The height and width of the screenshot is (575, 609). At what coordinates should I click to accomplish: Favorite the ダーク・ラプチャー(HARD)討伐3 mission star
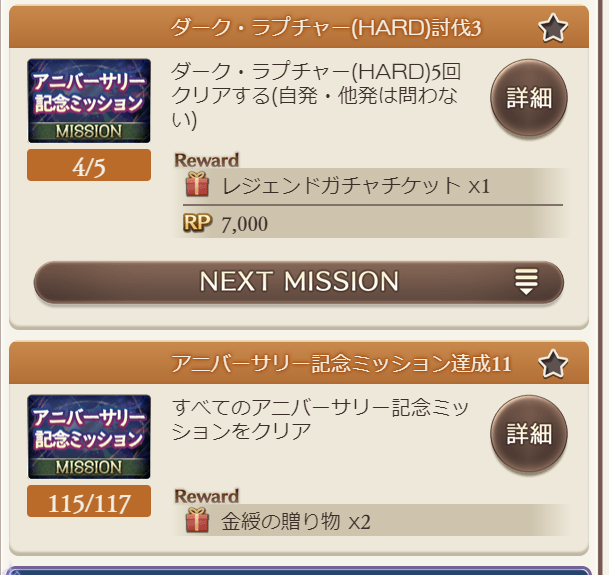tap(553, 28)
